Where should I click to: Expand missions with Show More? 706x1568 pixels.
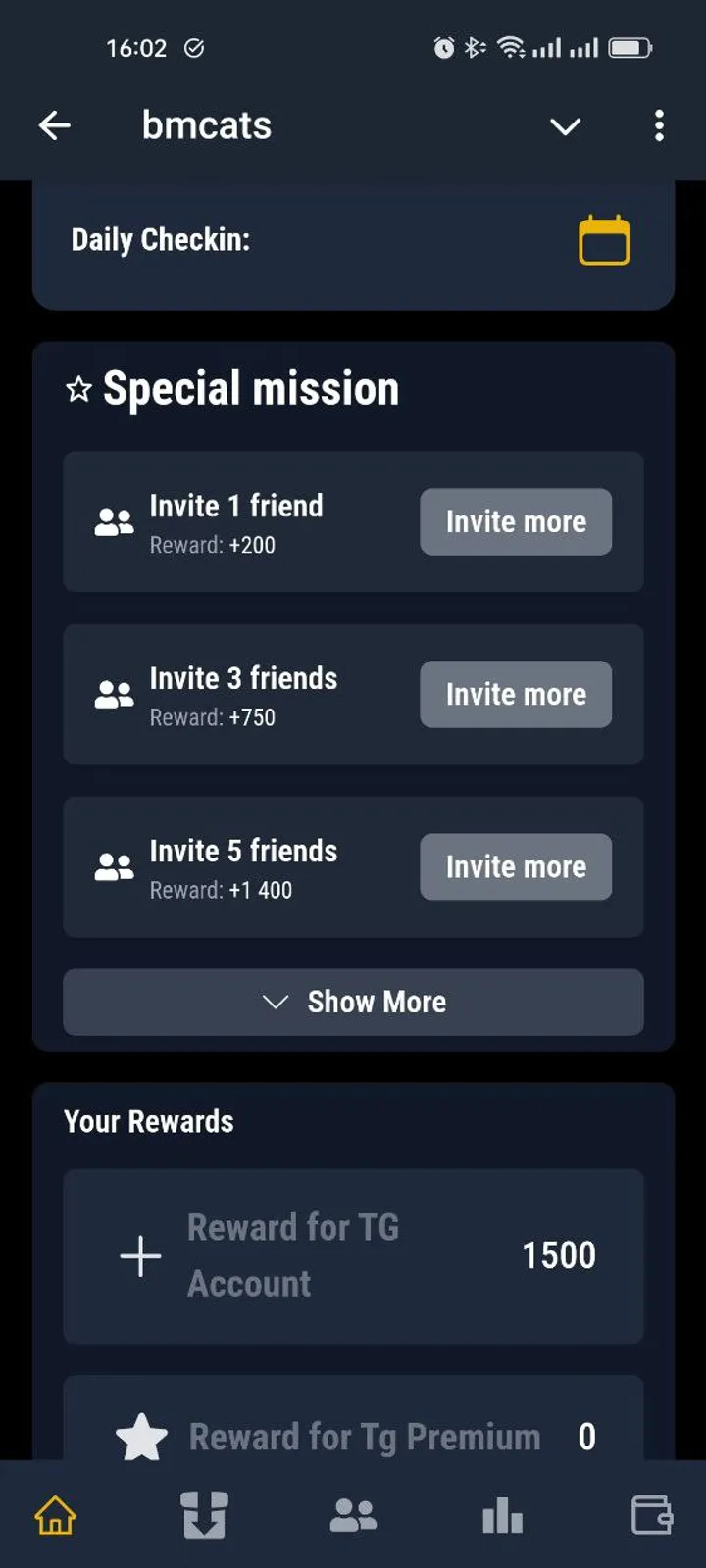click(353, 1002)
